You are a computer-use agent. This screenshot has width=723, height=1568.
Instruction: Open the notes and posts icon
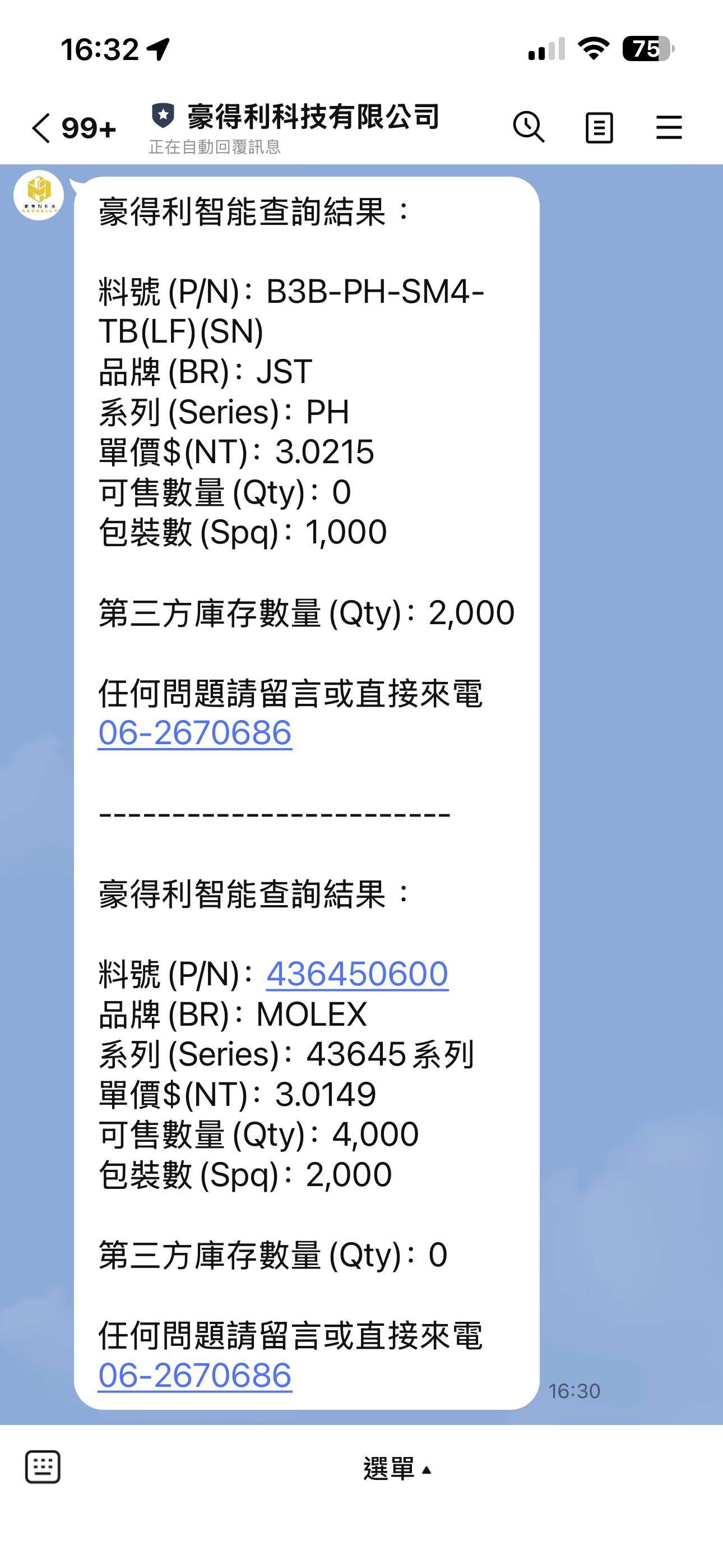pos(599,127)
